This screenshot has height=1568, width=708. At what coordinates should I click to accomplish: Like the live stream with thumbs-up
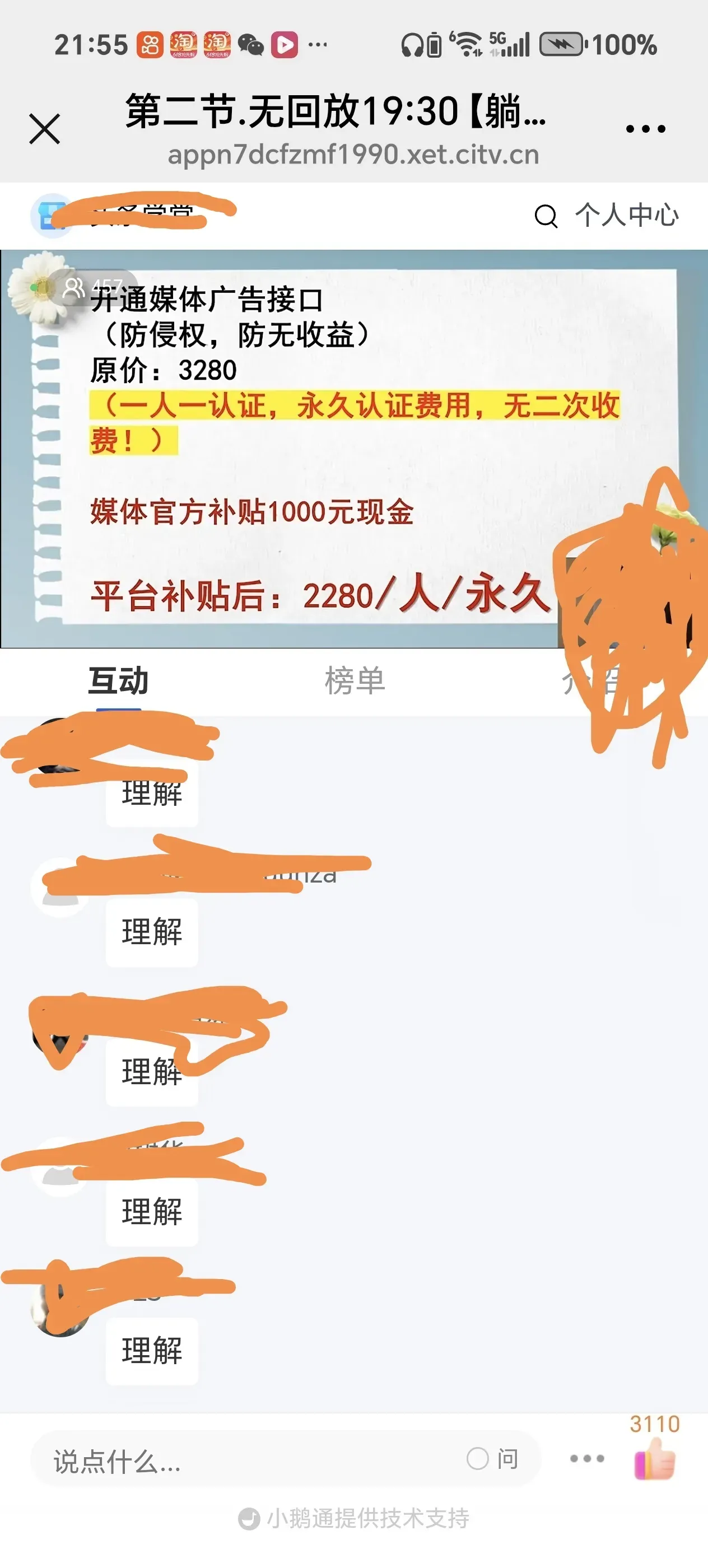point(654,1459)
